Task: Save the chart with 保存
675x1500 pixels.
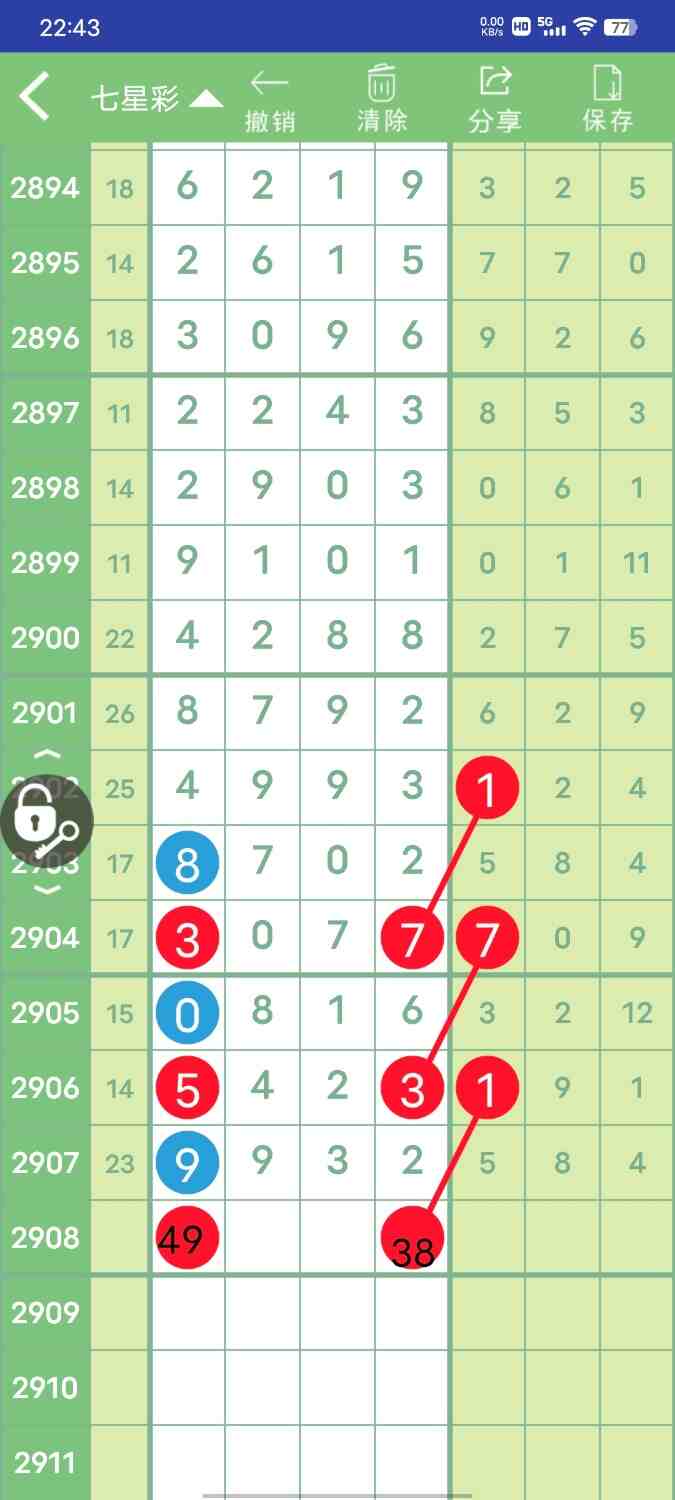Action: [608, 100]
